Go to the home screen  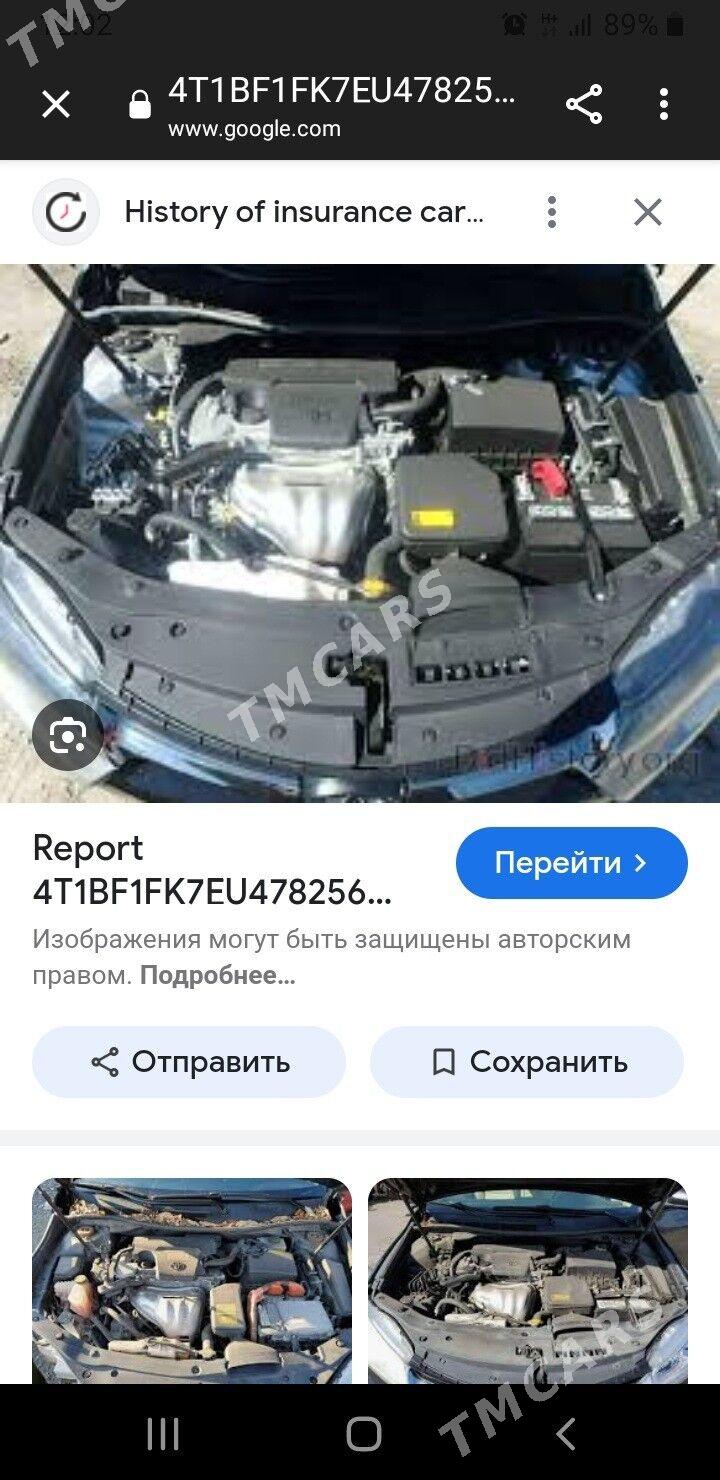tap(364, 1434)
